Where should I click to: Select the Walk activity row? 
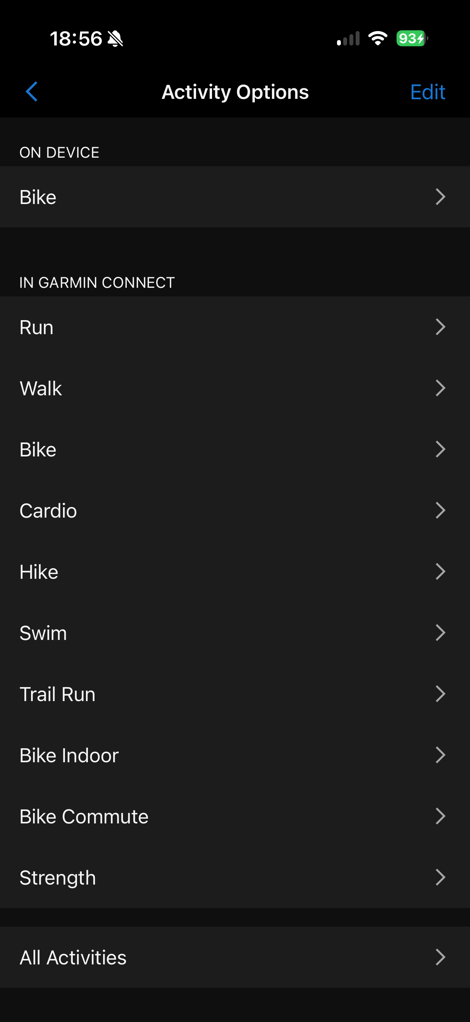[235, 388]
